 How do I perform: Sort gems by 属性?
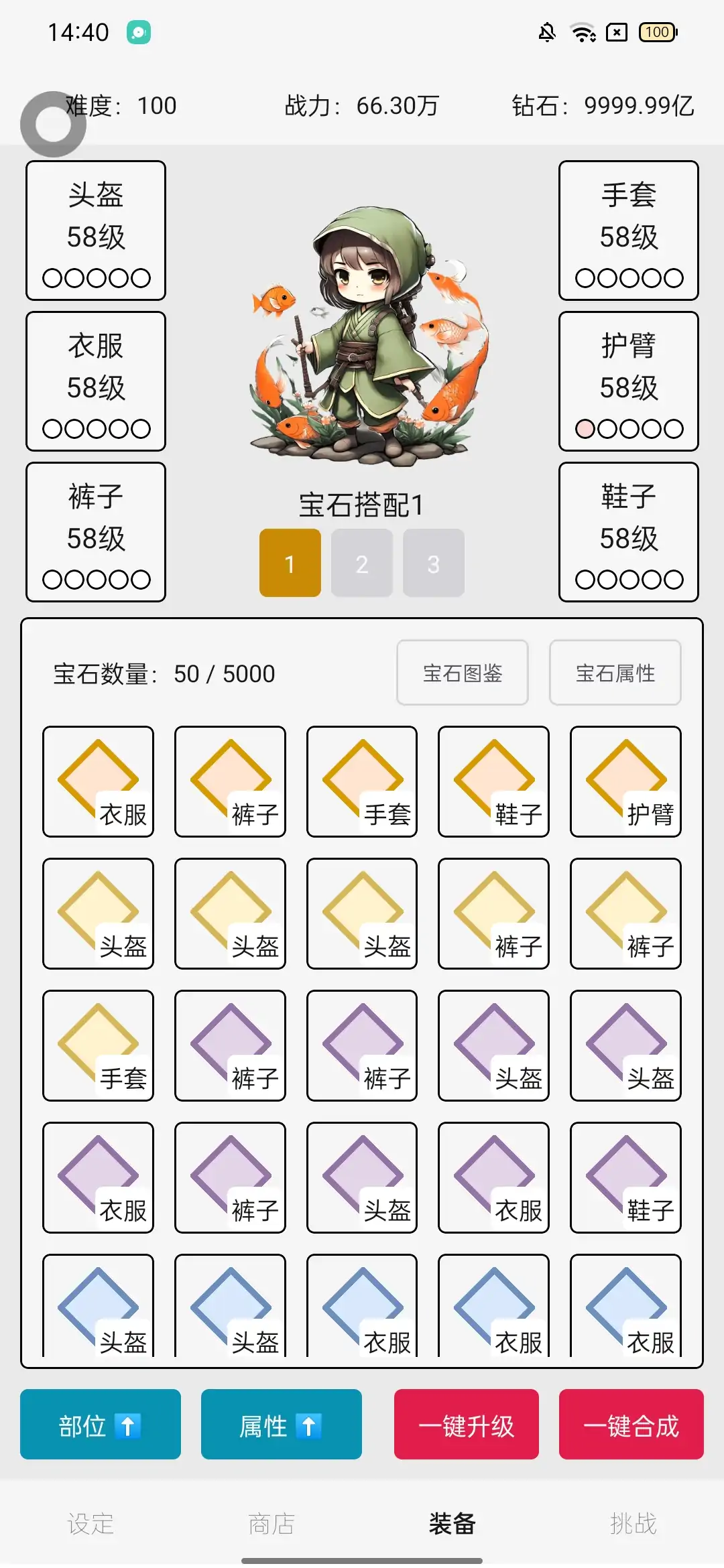[x=281, y=1425]
